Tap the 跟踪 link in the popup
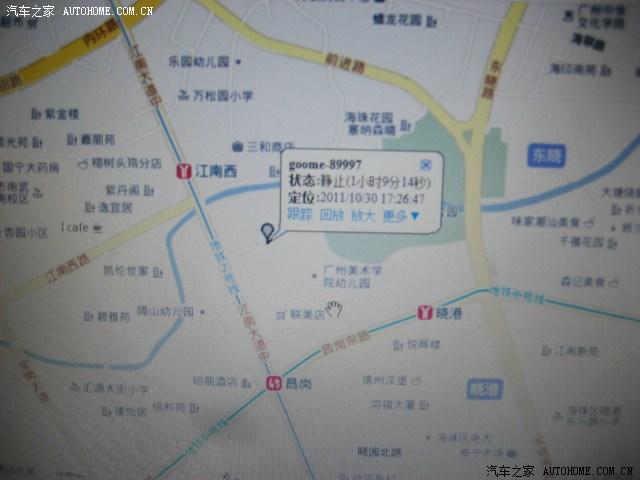 (300, 214)
